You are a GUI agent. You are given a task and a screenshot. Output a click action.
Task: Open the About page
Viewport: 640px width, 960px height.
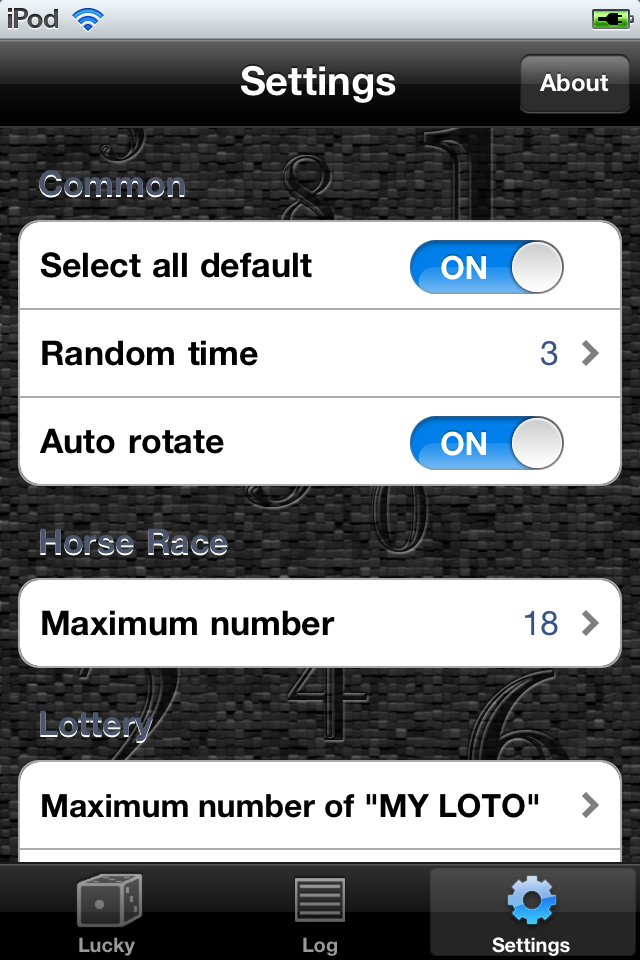tap(574, 84)
